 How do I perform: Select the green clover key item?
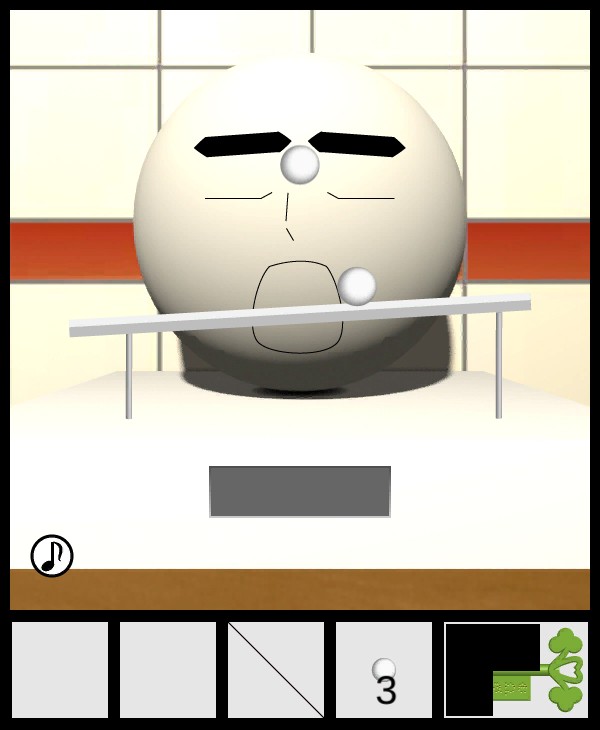541,671
